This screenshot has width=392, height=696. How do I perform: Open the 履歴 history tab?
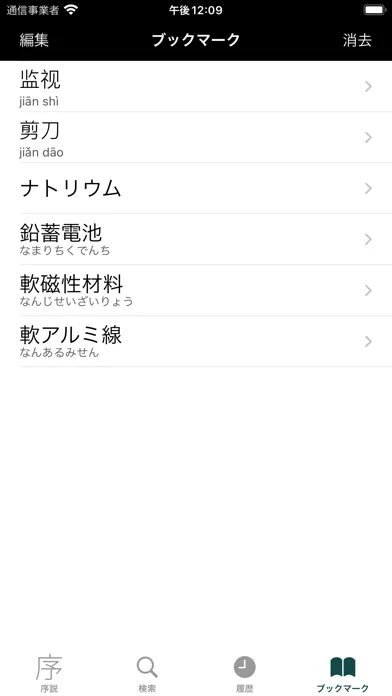(245, 673)
